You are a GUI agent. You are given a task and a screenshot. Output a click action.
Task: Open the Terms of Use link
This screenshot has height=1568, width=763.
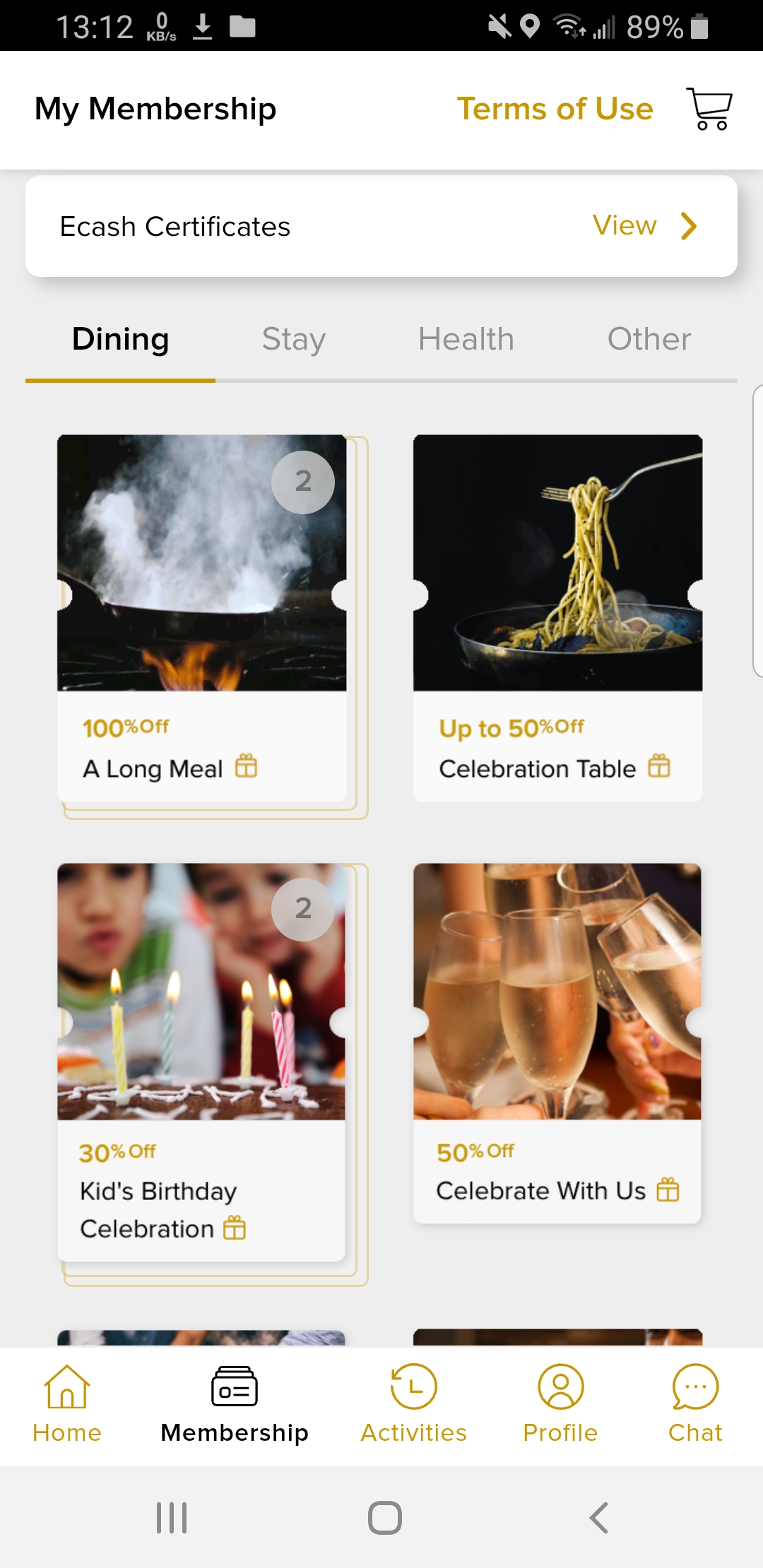coord(555,109)
